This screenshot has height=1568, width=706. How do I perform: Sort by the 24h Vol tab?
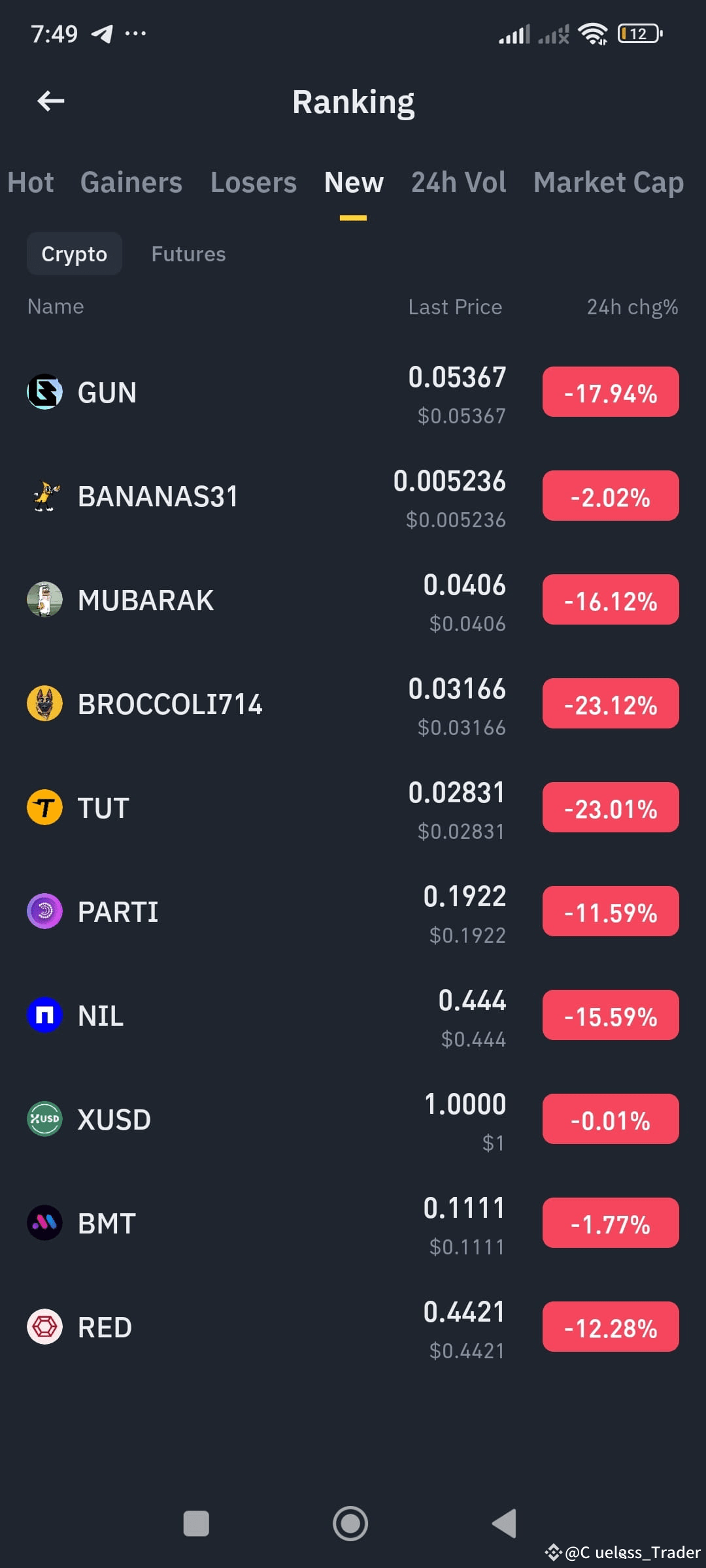point(458,182)
